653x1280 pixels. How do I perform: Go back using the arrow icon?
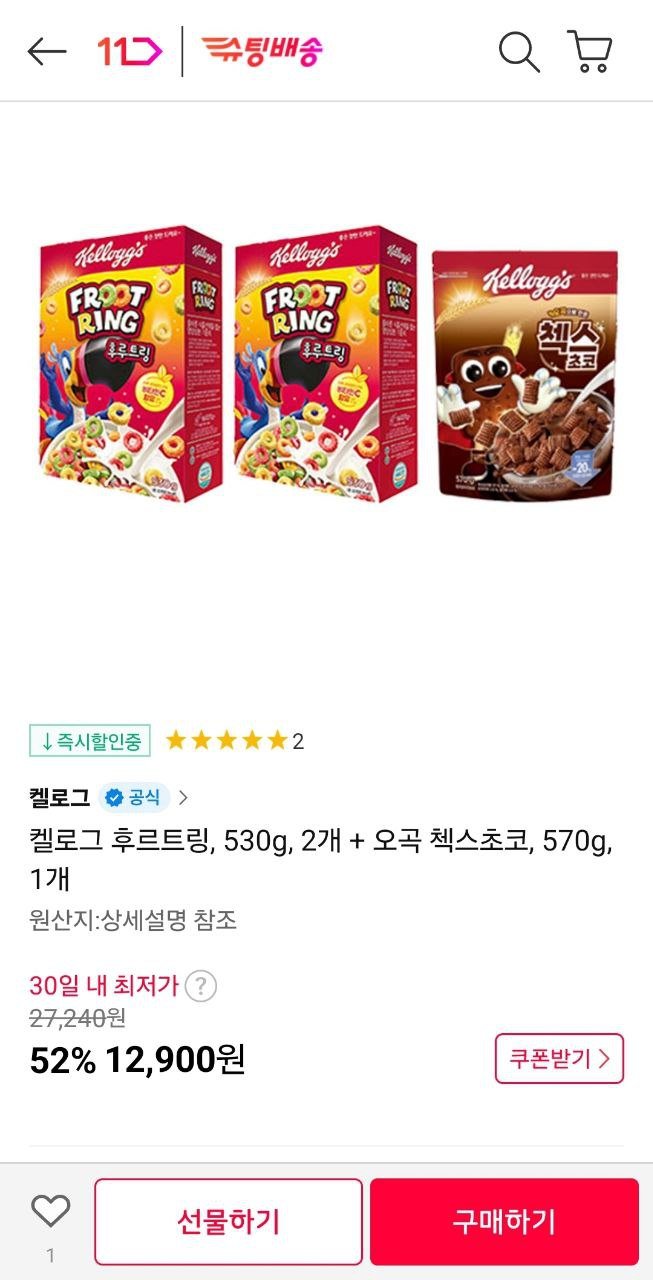click(47, 52)
